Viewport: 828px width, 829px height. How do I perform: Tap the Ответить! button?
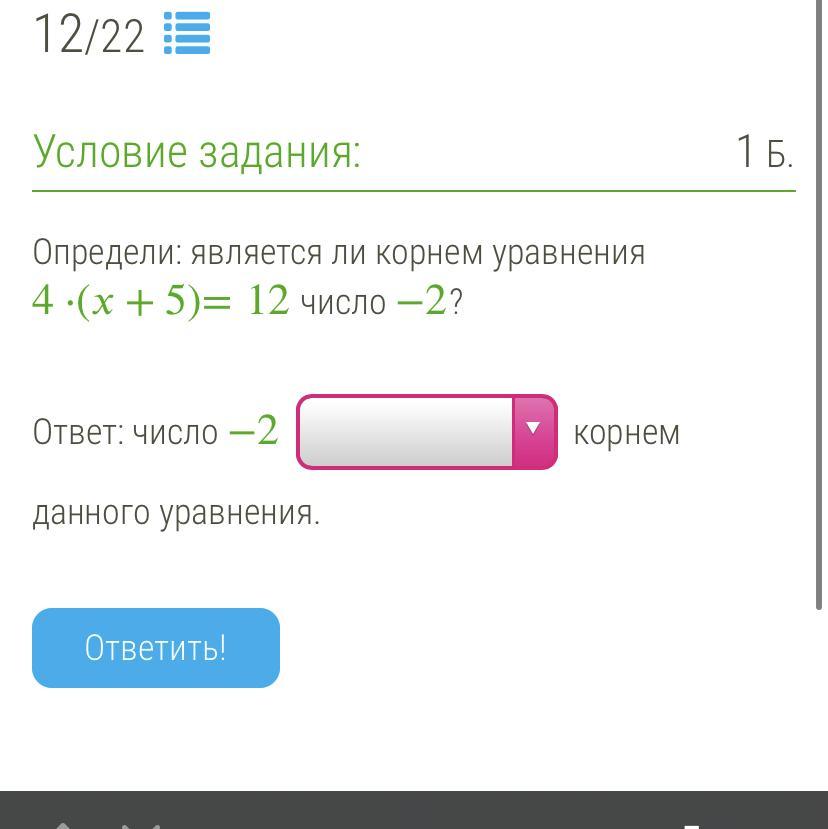pos(156,648)
